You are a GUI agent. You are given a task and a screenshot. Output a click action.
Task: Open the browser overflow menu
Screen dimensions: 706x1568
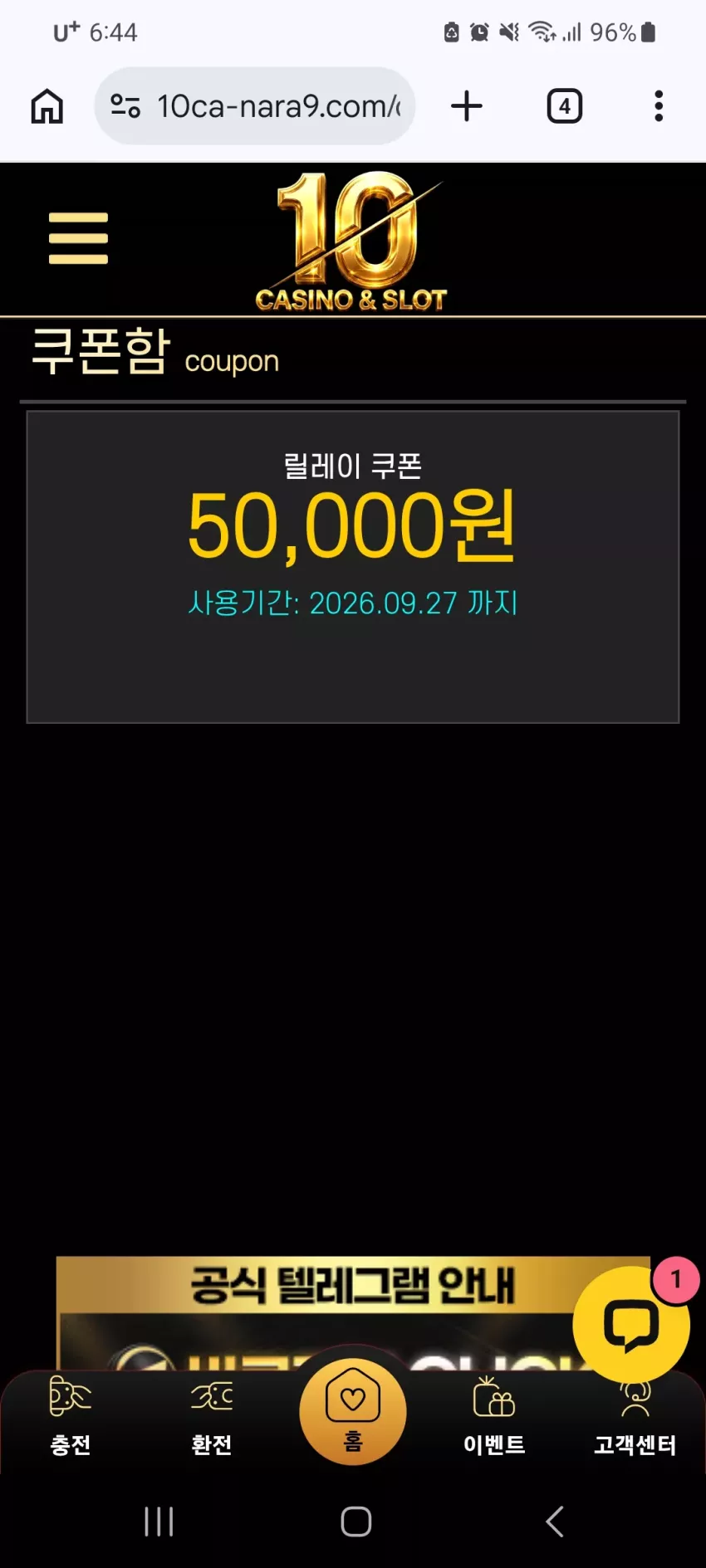[x=659, y=106]
